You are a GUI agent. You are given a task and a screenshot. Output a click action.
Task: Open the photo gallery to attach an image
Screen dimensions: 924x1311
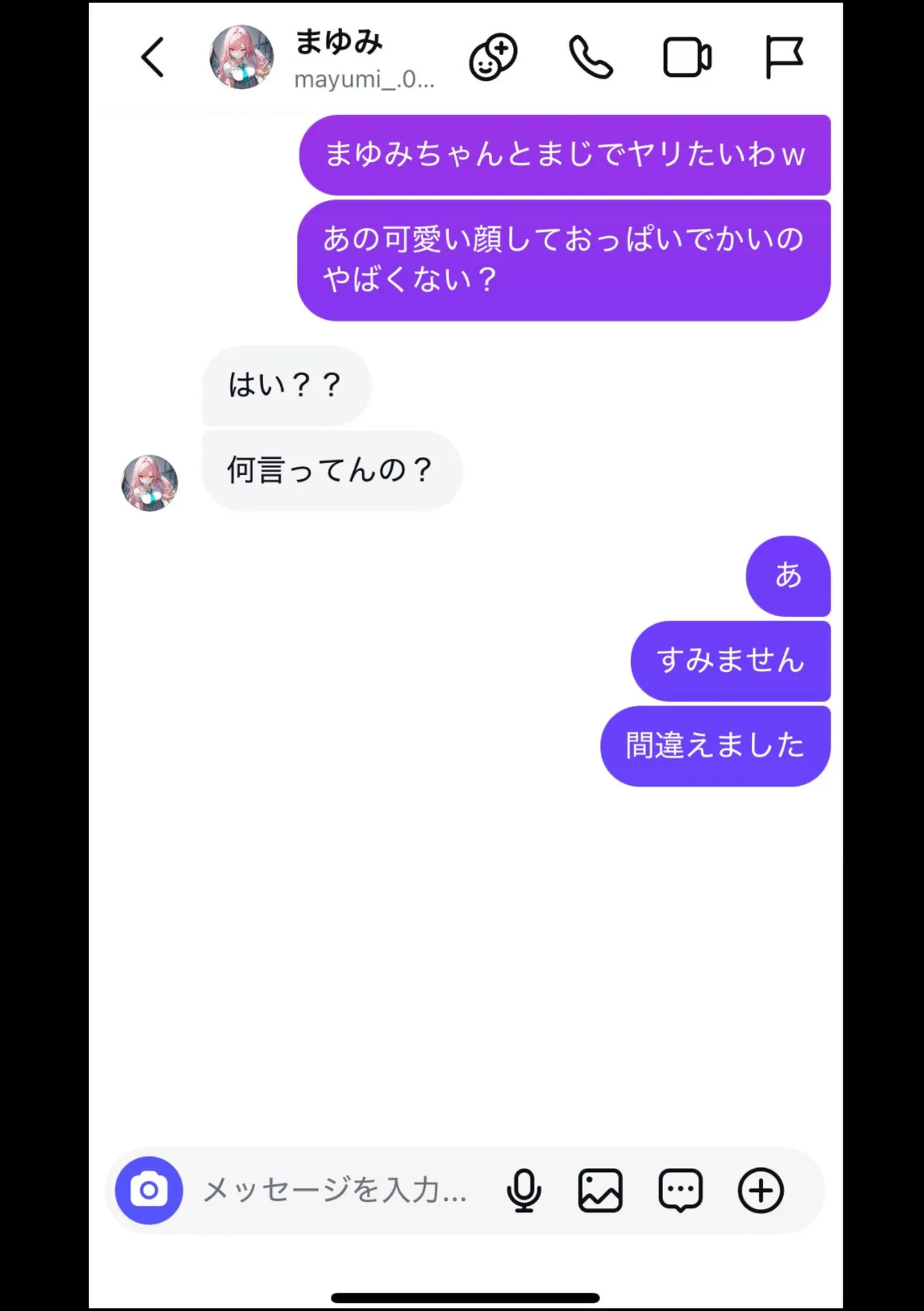(600, 1191)
